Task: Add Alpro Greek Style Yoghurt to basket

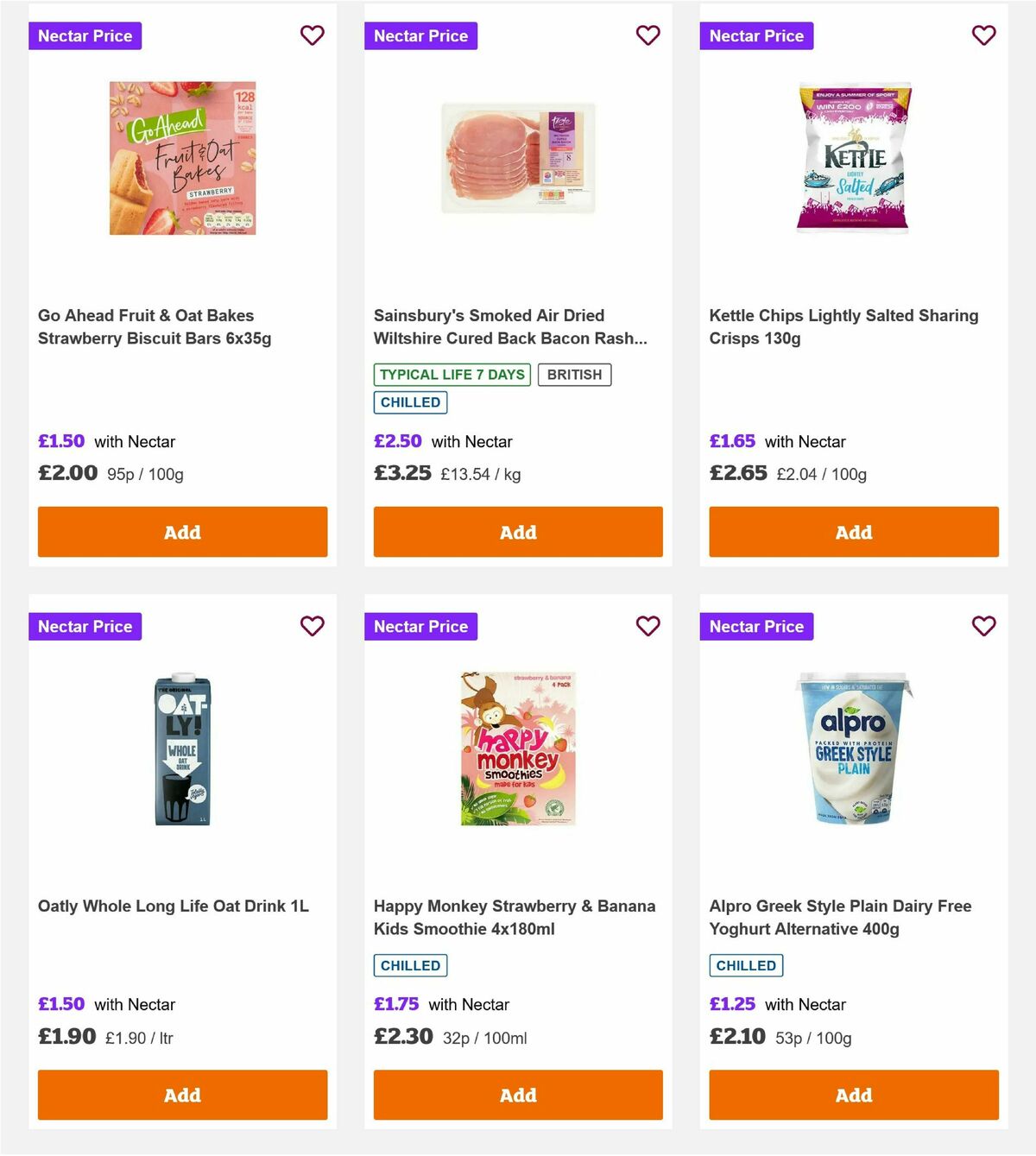Action: click(853, 1095)
